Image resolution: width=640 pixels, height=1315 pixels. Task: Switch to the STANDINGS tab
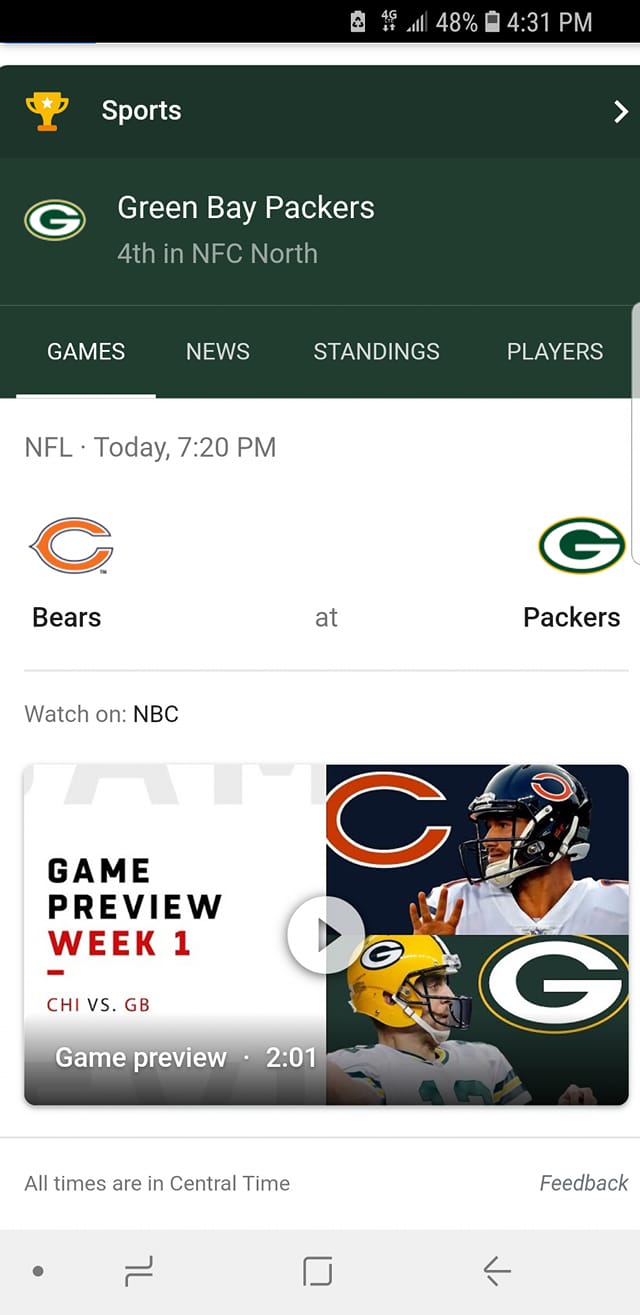pos(376,352)
